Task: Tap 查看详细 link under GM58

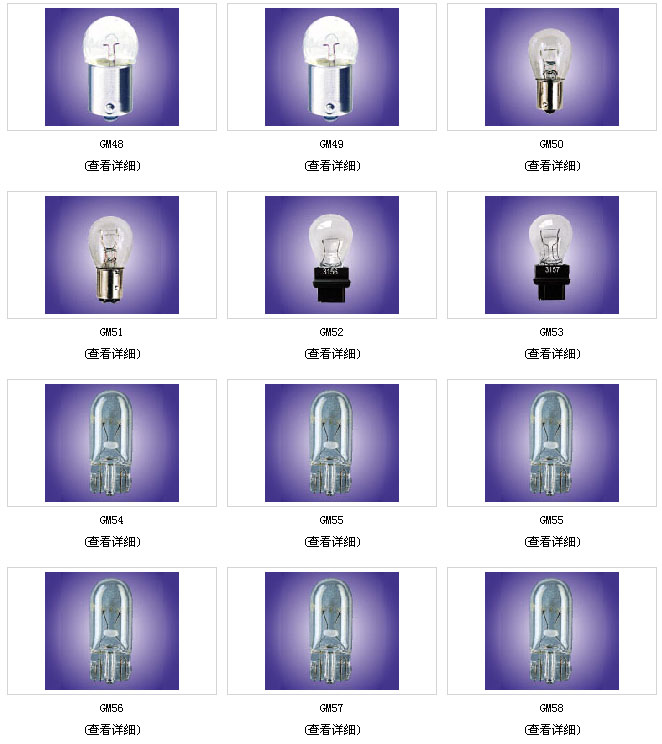Action: (552, 730)
